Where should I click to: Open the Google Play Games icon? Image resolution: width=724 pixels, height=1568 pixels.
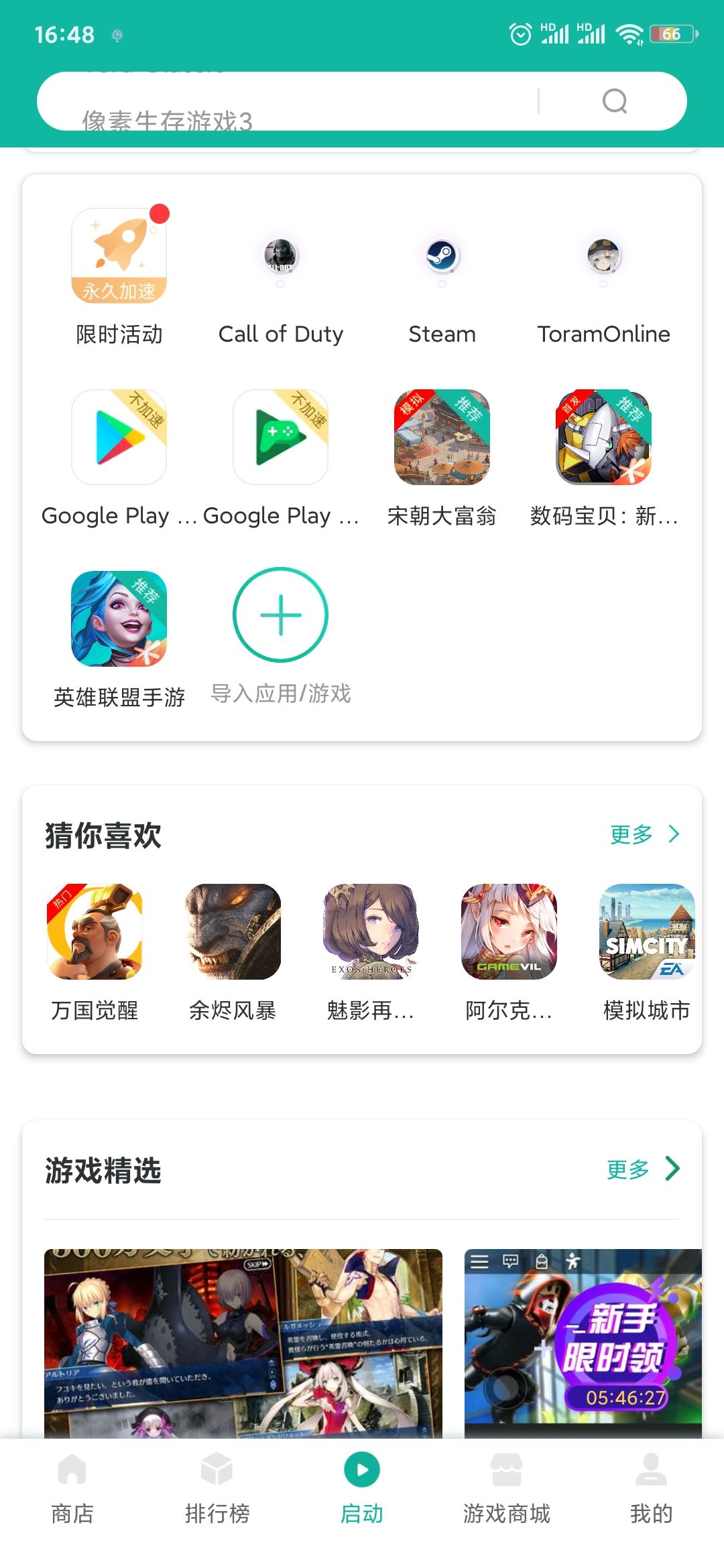tap(280, 438)
